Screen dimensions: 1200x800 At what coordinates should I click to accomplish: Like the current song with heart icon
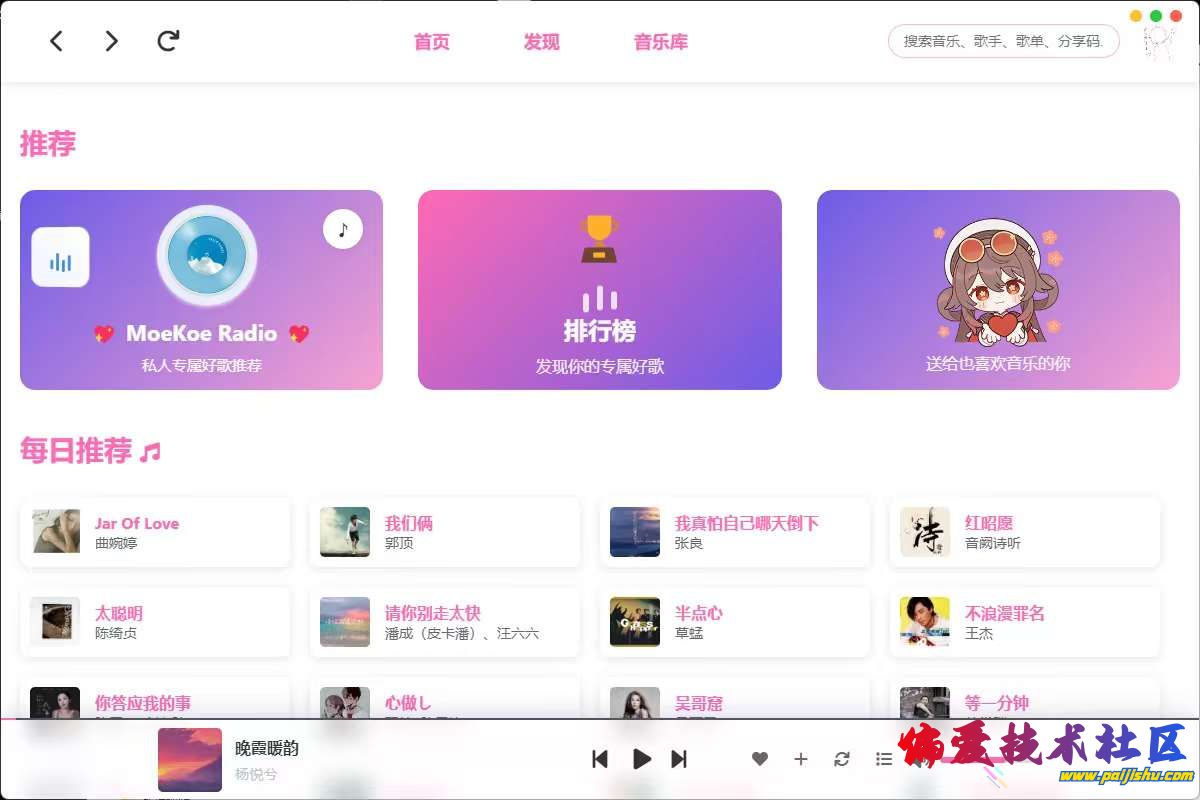pos(760,759)
